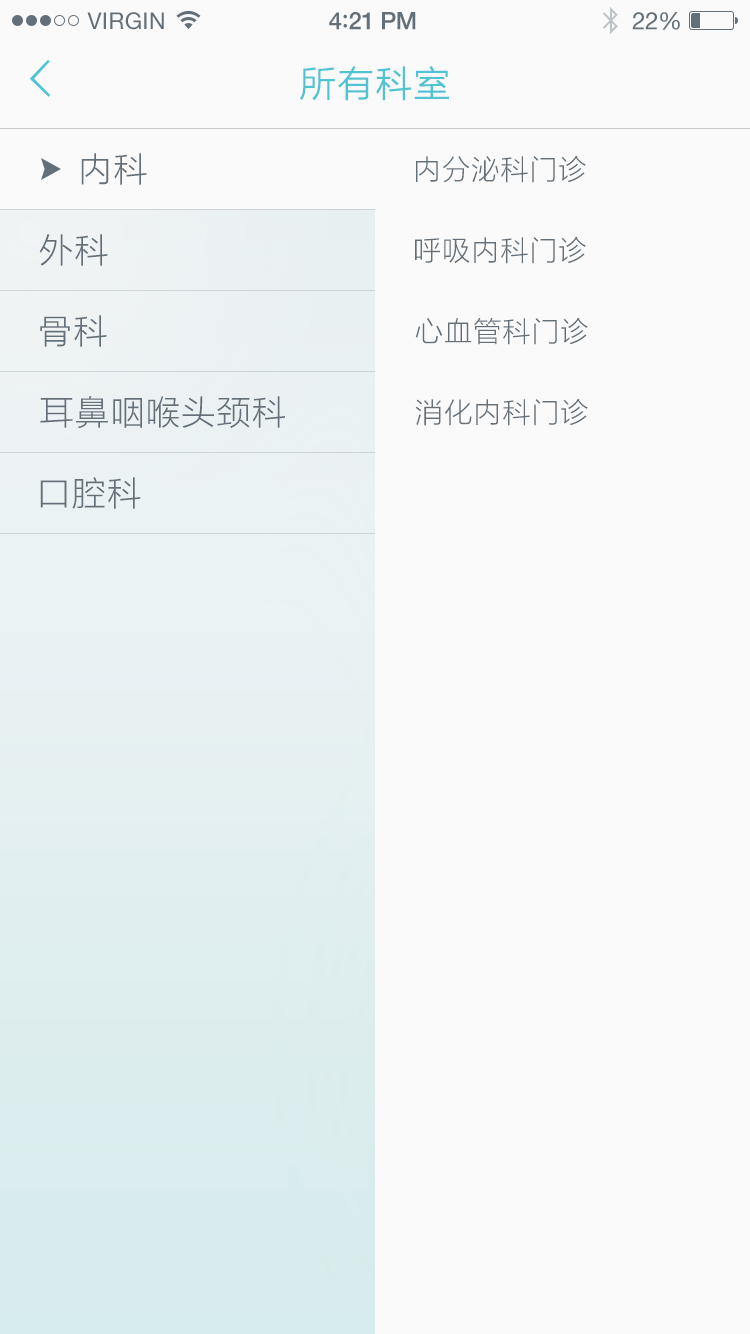Select the 内科 department category
This screenshot has width=750, height=1334.
(x=113, y=170)
